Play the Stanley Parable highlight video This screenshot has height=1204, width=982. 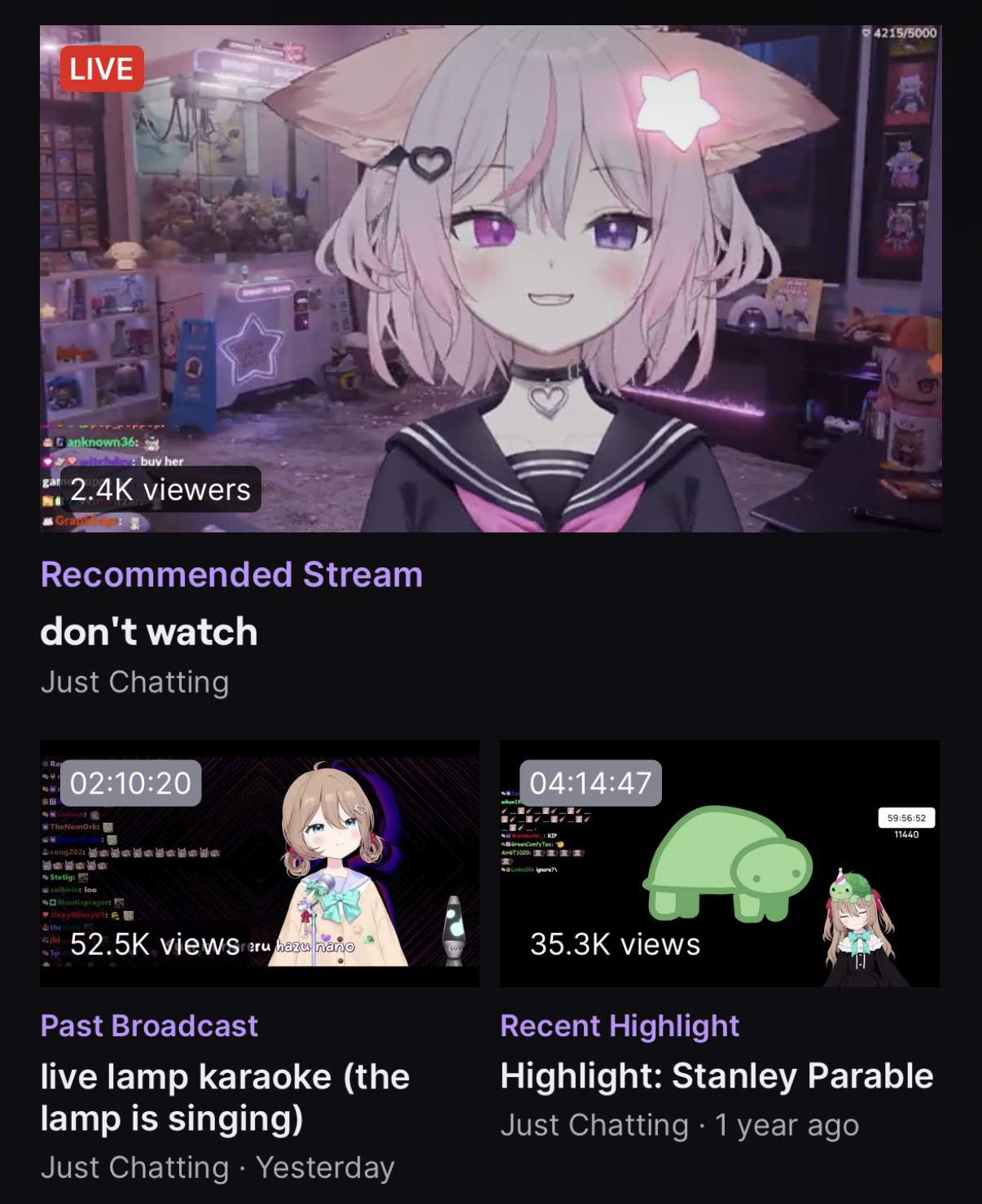(719, 863)
